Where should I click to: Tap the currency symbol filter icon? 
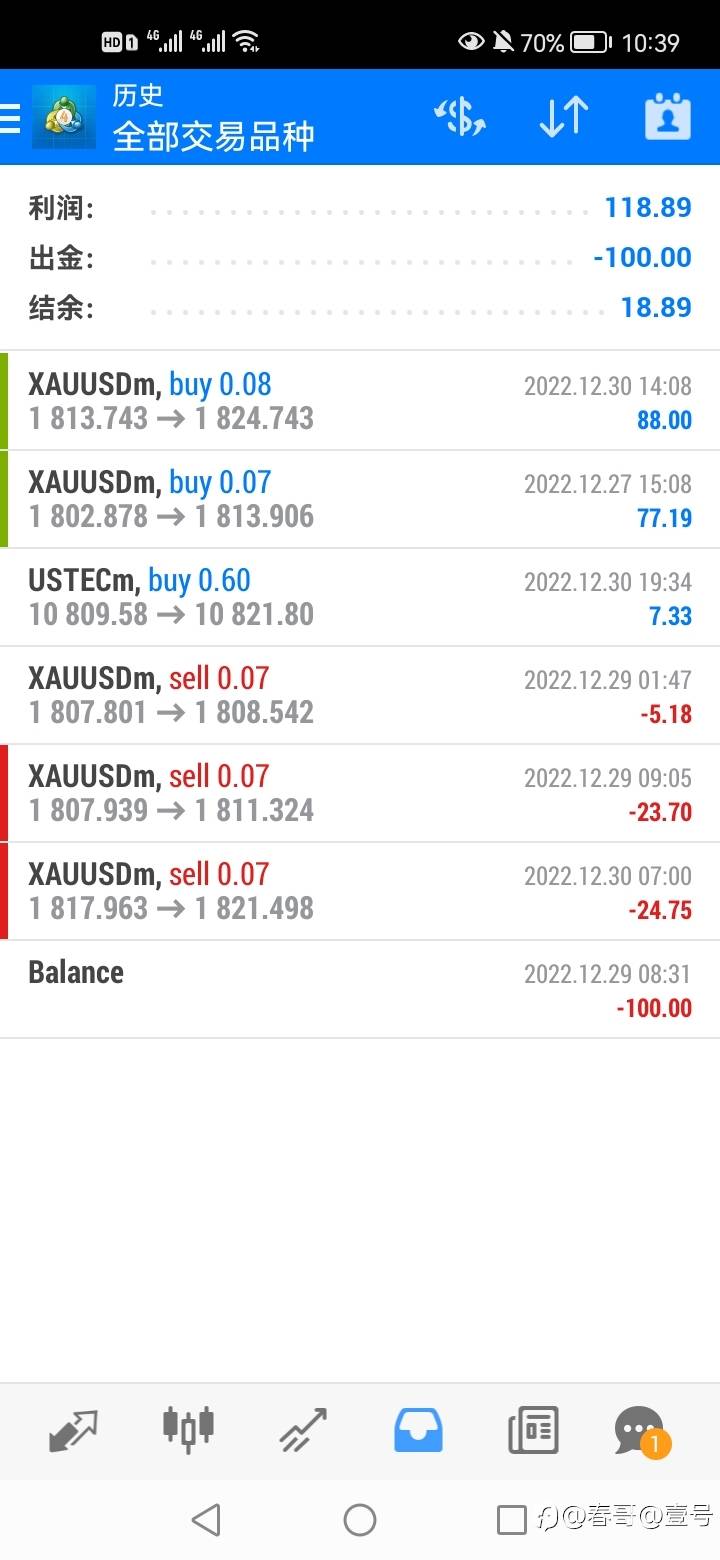460,117
